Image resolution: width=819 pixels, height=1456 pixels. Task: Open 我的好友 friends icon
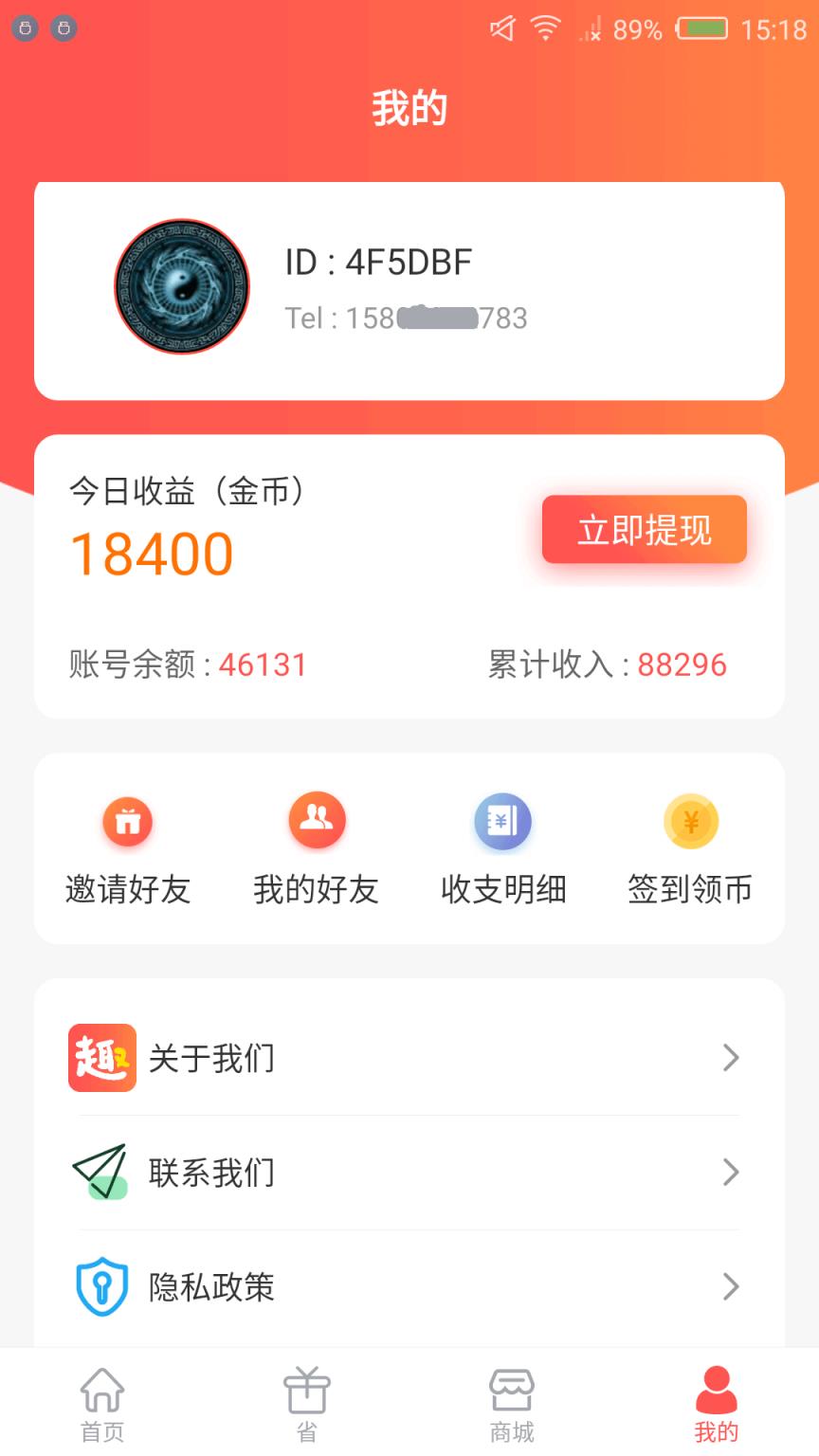(x=316, y=821)
